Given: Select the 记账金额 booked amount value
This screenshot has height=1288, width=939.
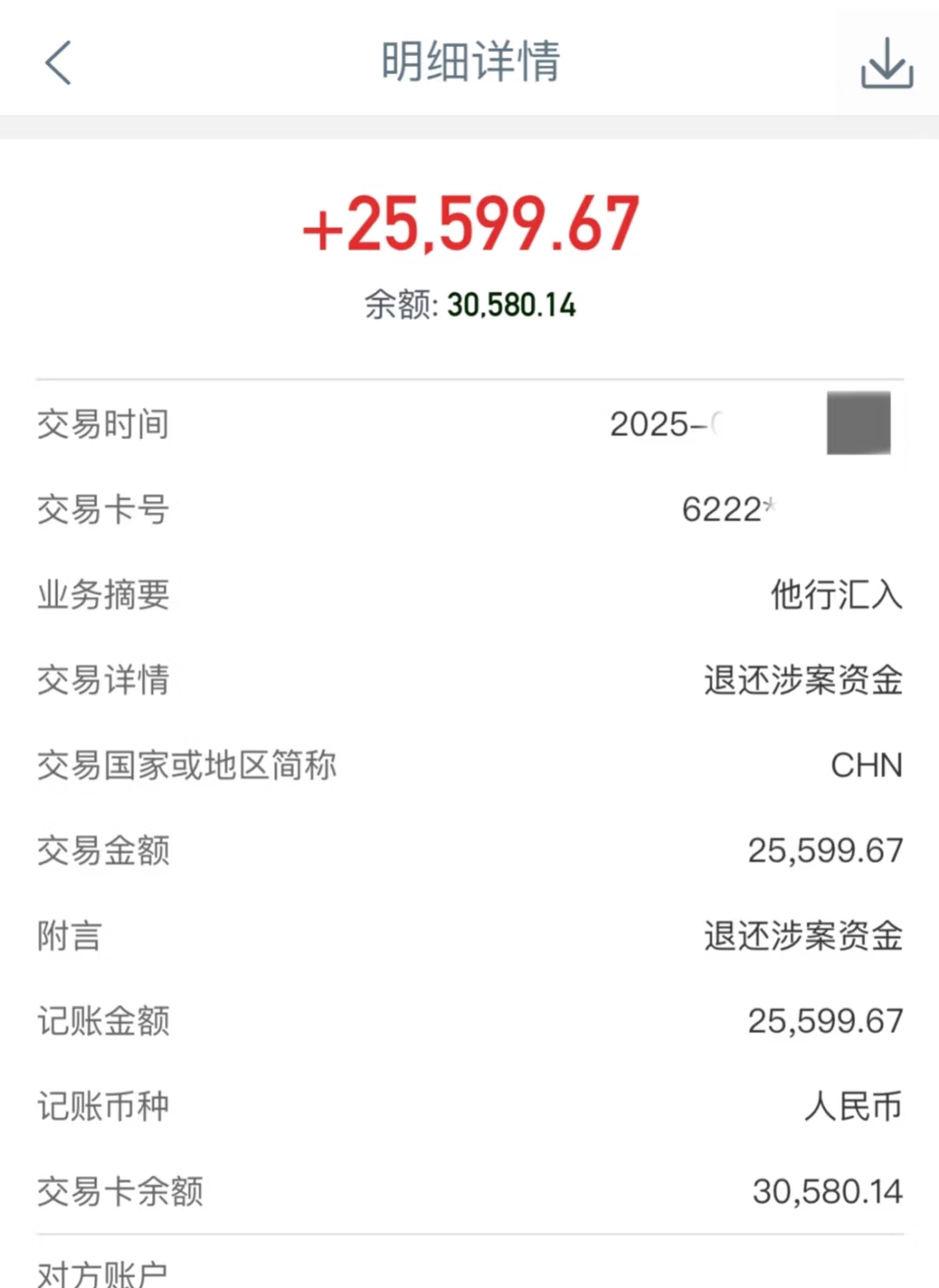Looking at the screenshot, I should pos(826,1022).
